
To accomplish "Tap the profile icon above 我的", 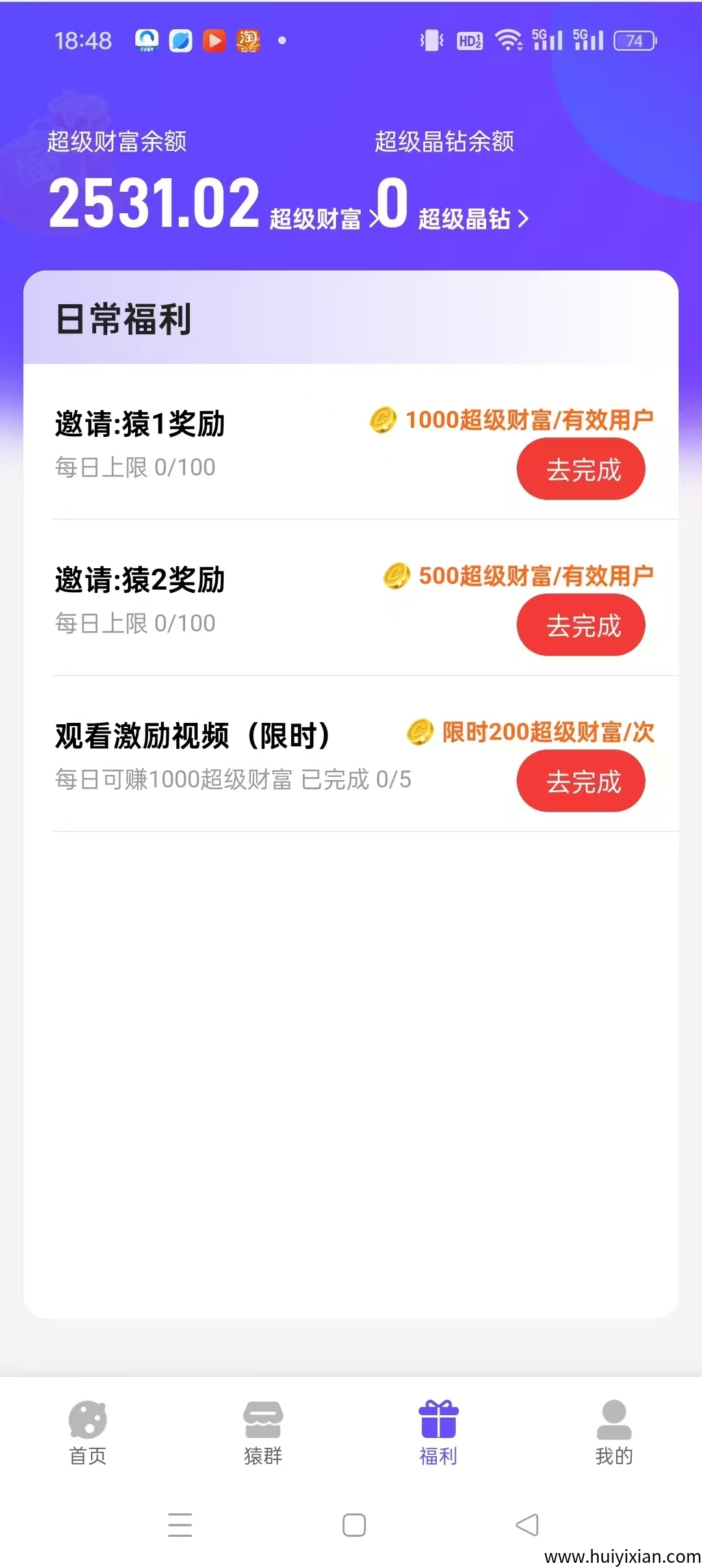I will [x=614, y=1419].
